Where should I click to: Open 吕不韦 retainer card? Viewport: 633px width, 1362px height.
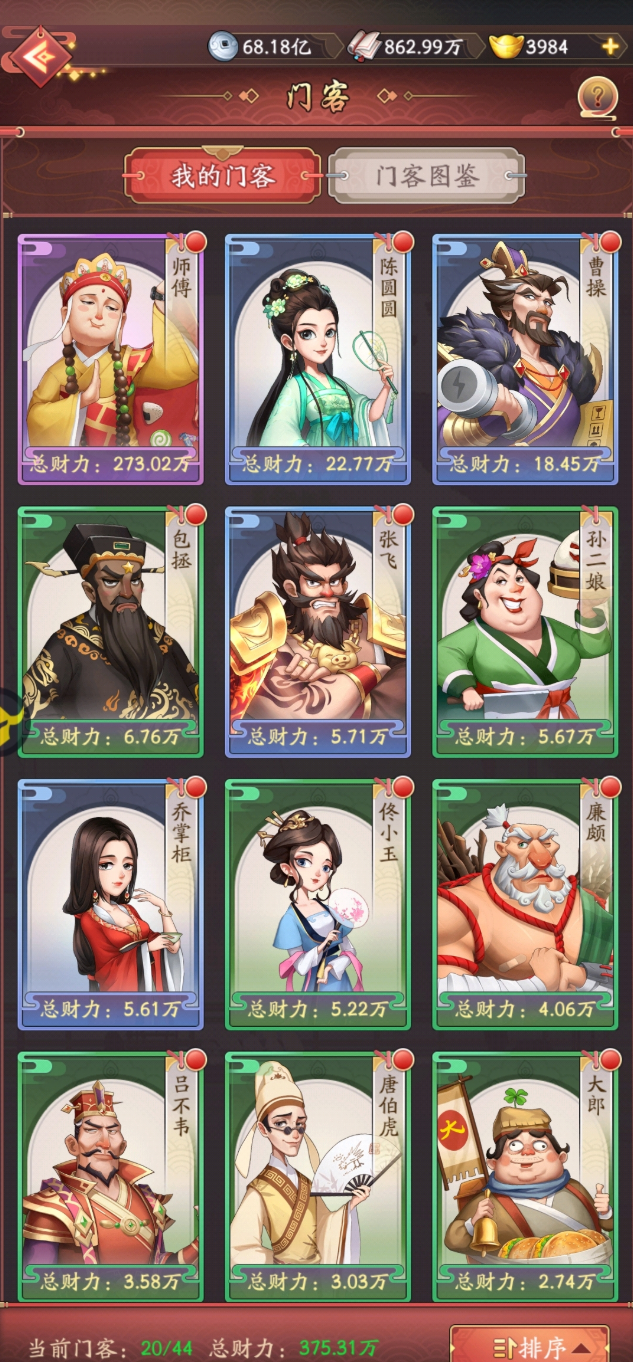click(110, 1175)
